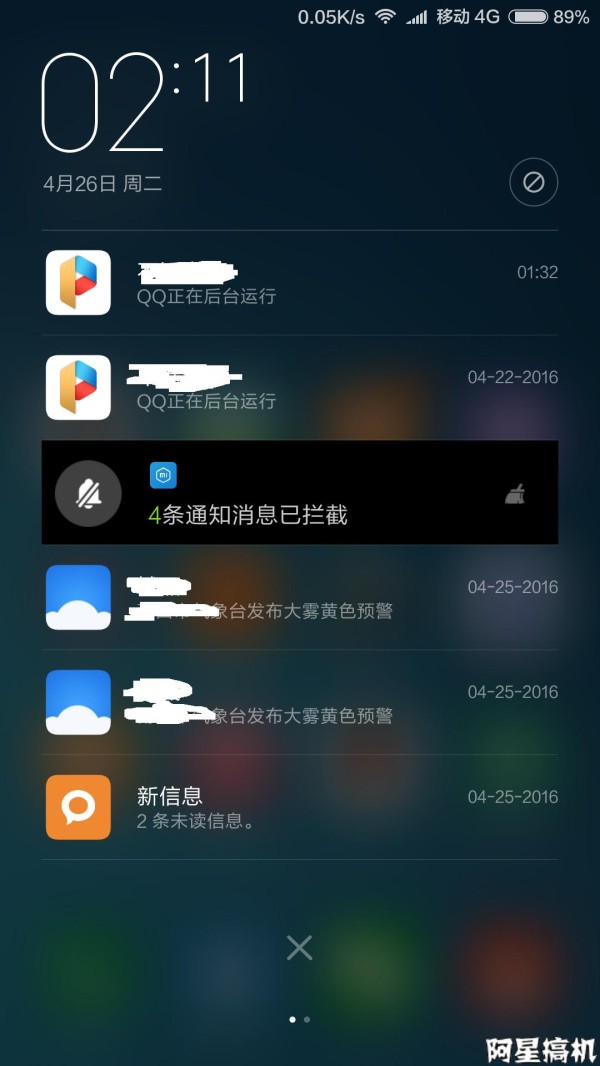Tap the broom icon to clear blocked notifications
600x1066 pixels.
(x=515, y=493)
